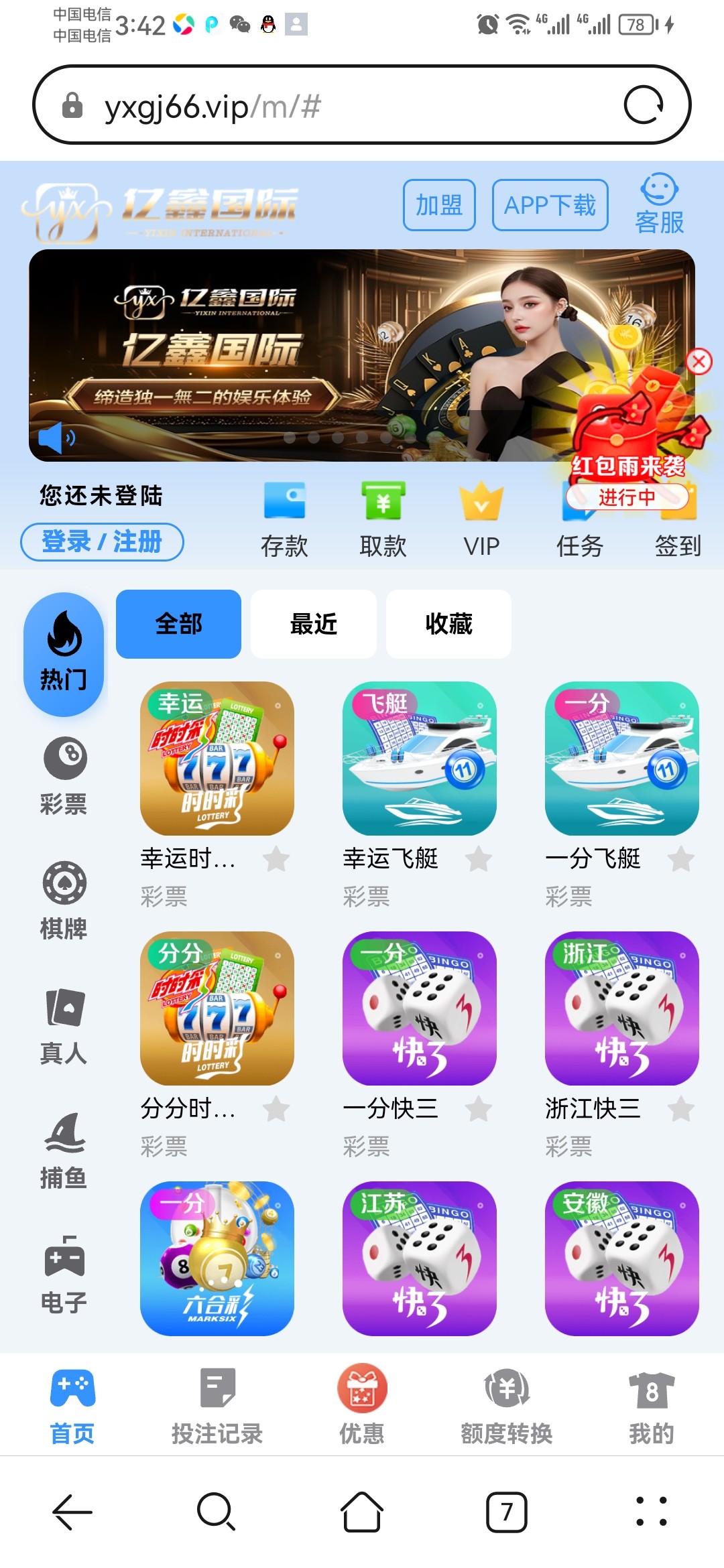Tap 登录 / 注册 to sign in
This screenshot has width=724, height=1568.
point(102,541)
